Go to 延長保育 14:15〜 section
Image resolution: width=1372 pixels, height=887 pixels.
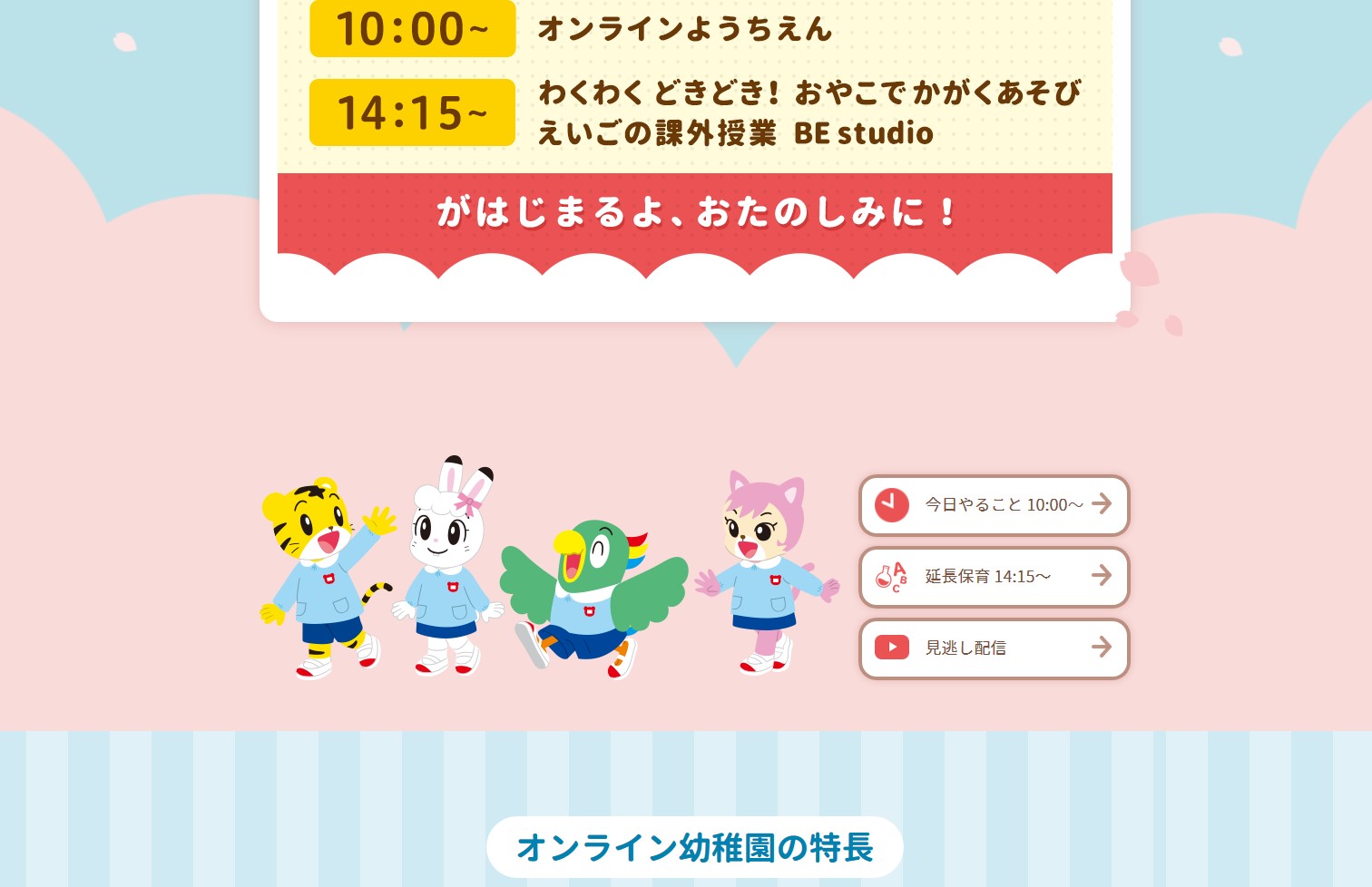(x=994, y=577)
